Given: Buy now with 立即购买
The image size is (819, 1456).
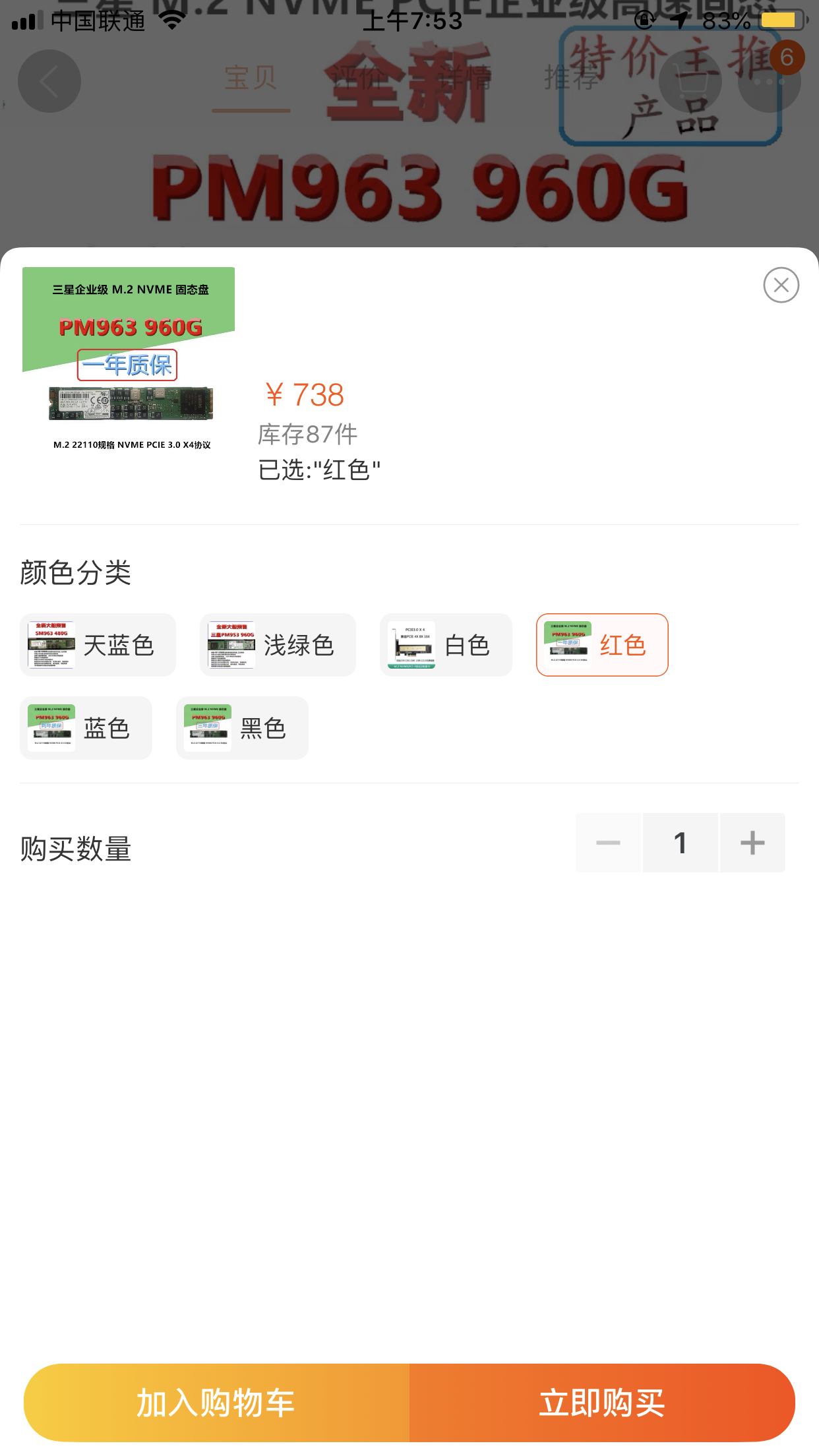Looking at the screenshot, I should point(602,1402).
